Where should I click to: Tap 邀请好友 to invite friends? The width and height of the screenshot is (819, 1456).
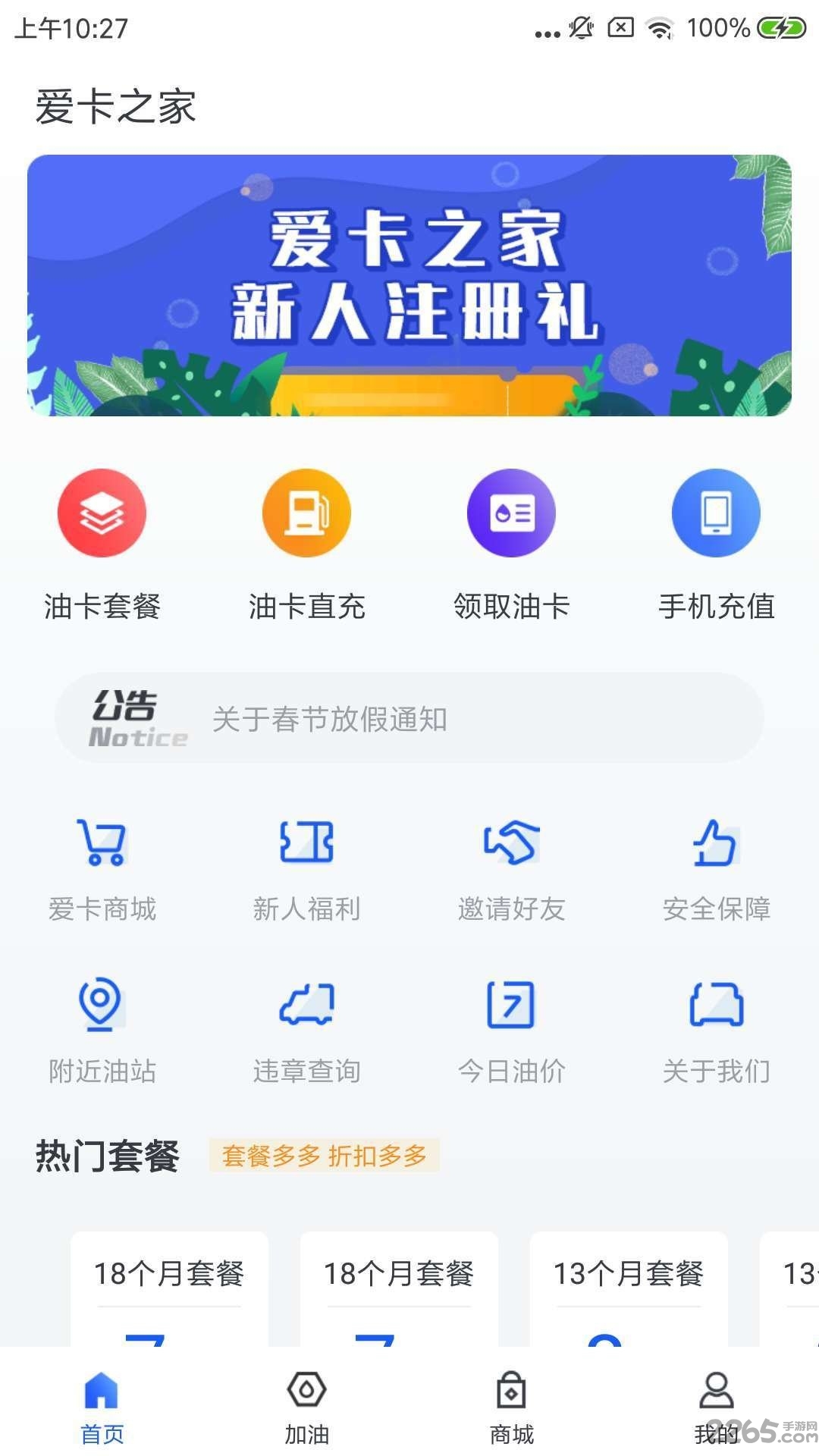tap(511, 868)
